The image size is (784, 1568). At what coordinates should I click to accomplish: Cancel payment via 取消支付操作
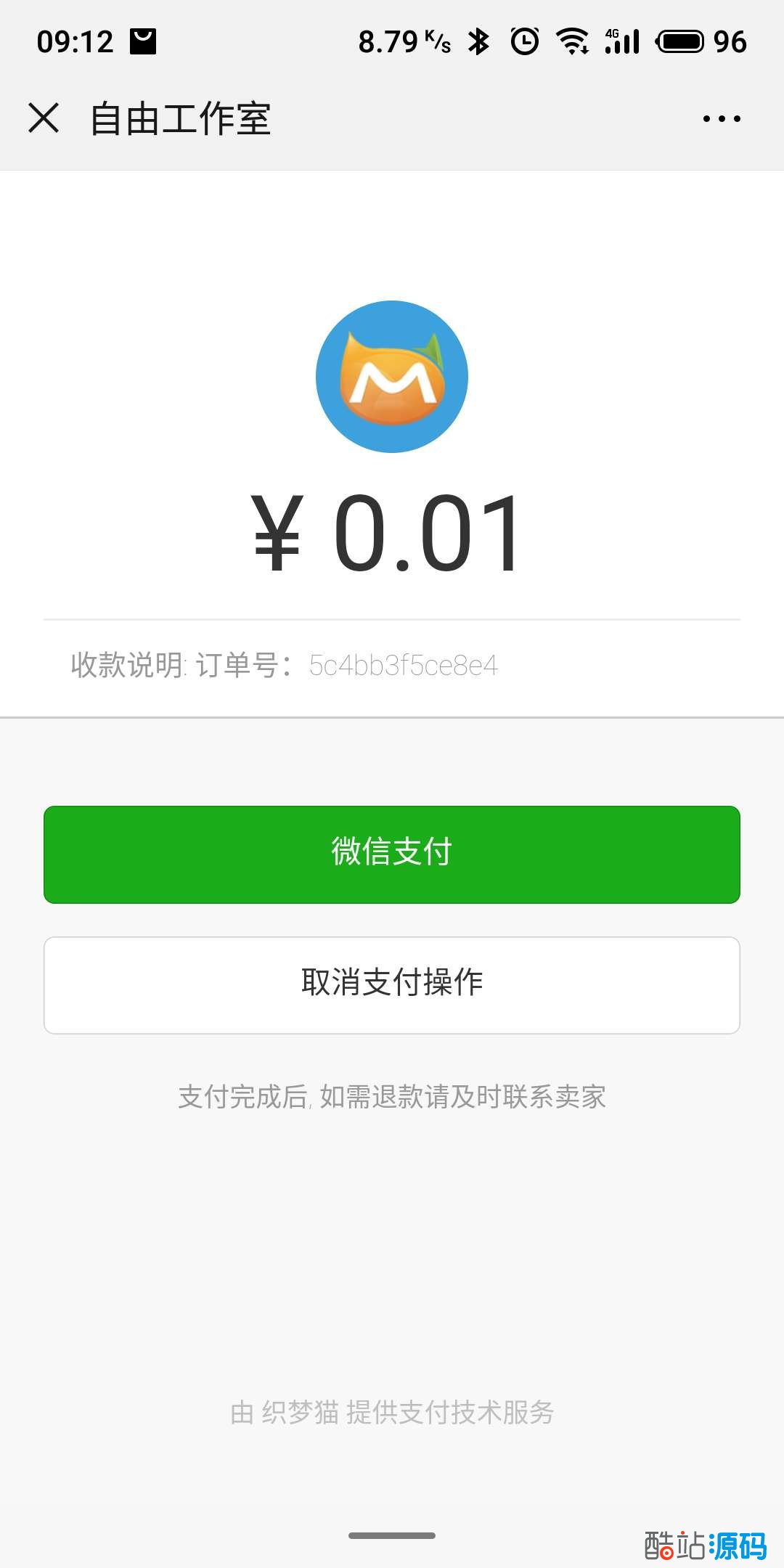[x=392, y=985]
